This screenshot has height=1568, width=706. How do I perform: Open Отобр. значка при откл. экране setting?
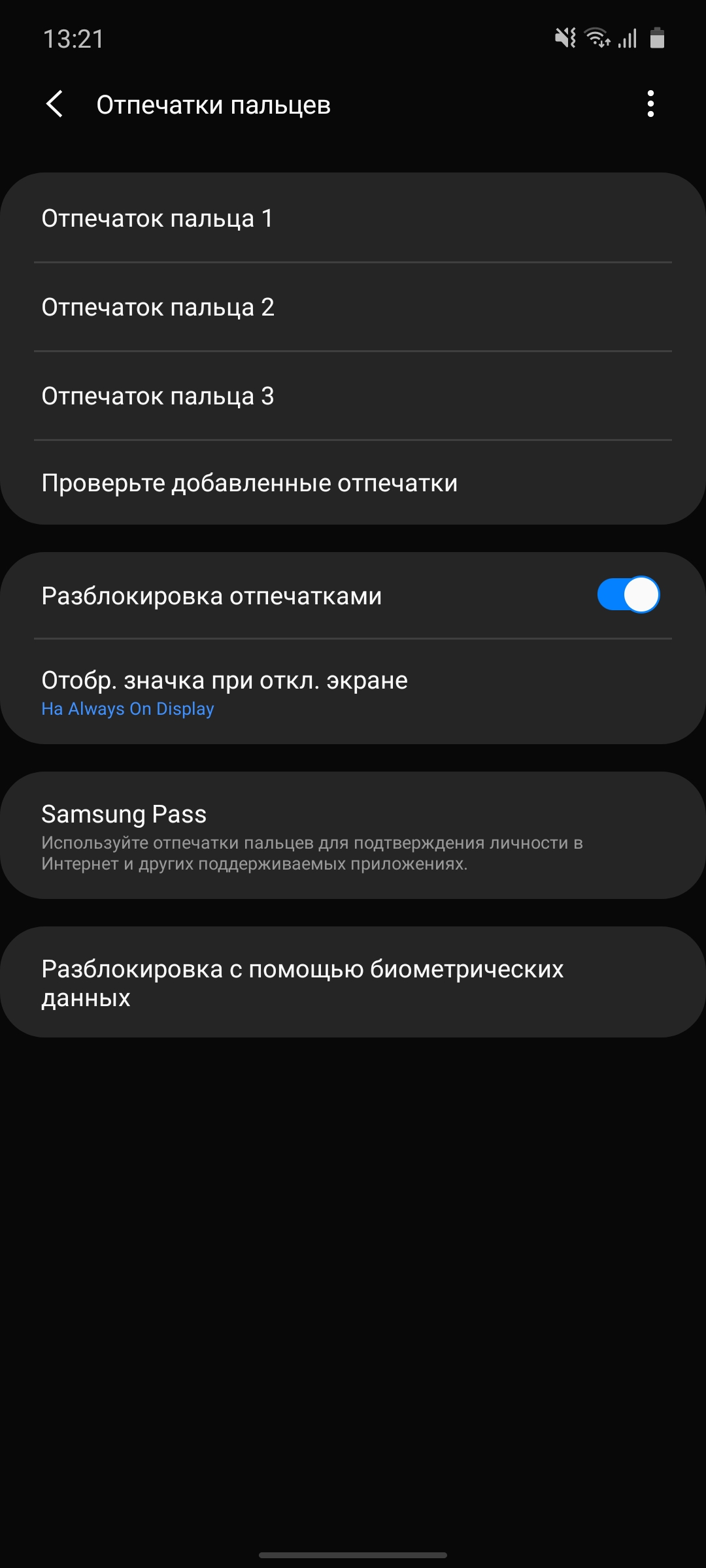tap(353, 691)
